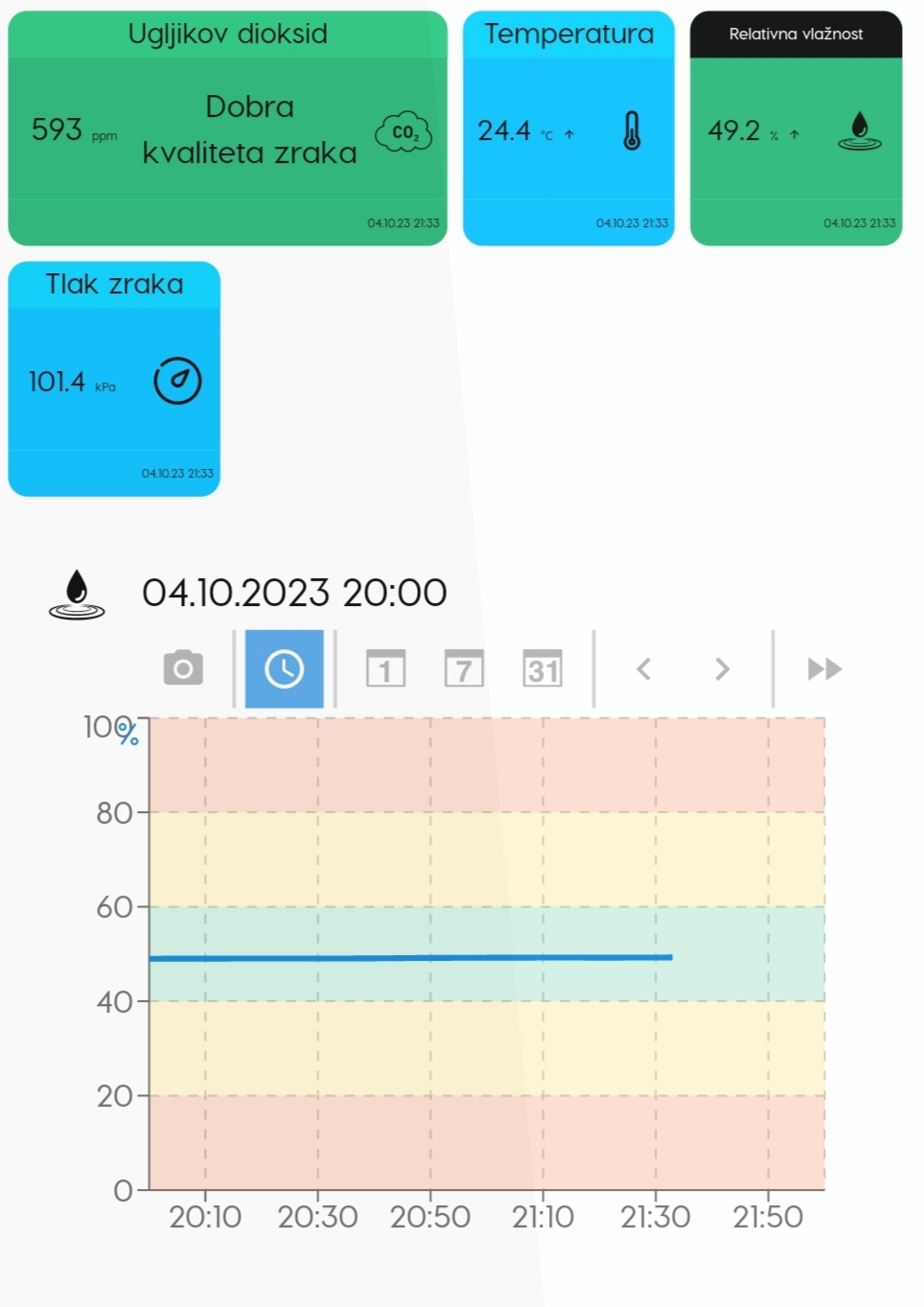
Task: Switch chart to 7-day range
Action: coord(464,668)
